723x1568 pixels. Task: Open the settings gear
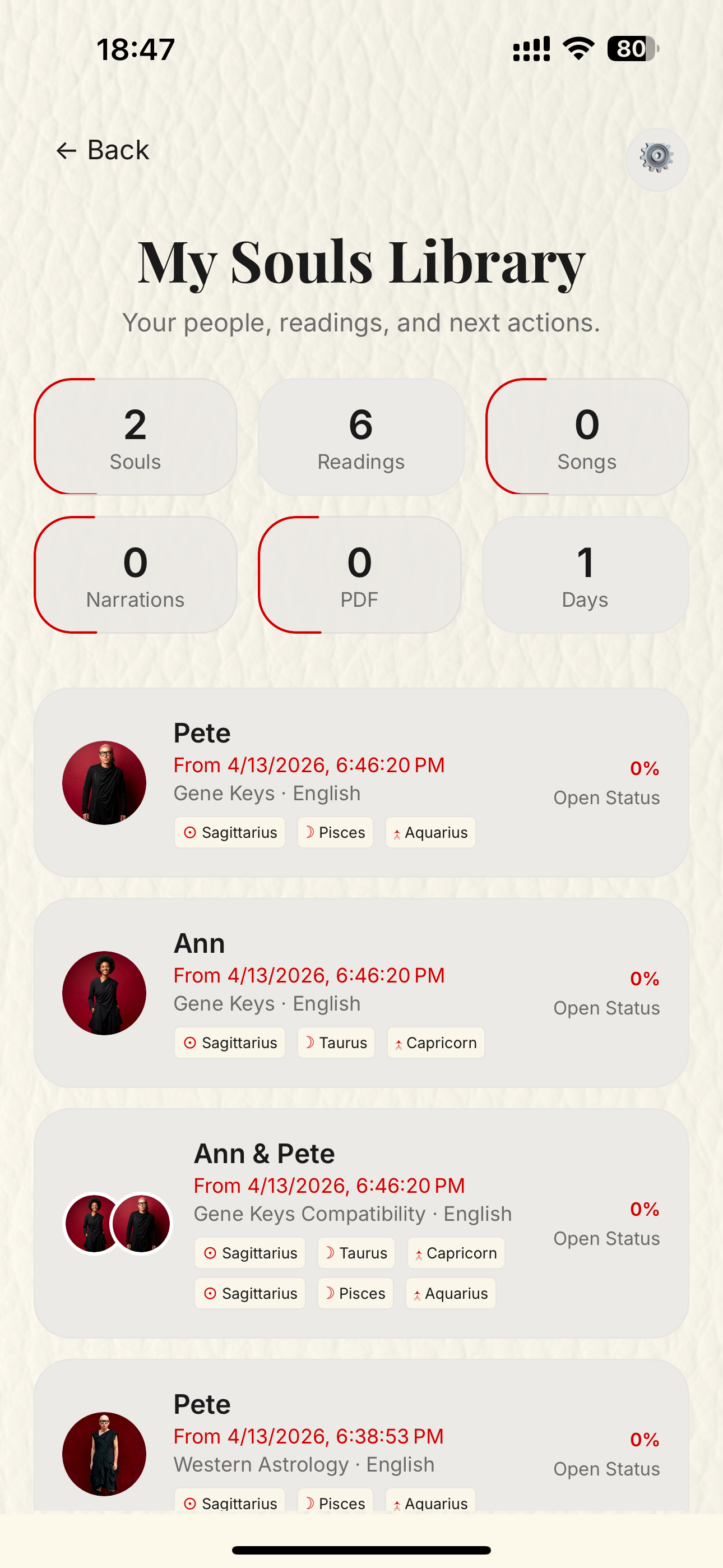point(657,159)
